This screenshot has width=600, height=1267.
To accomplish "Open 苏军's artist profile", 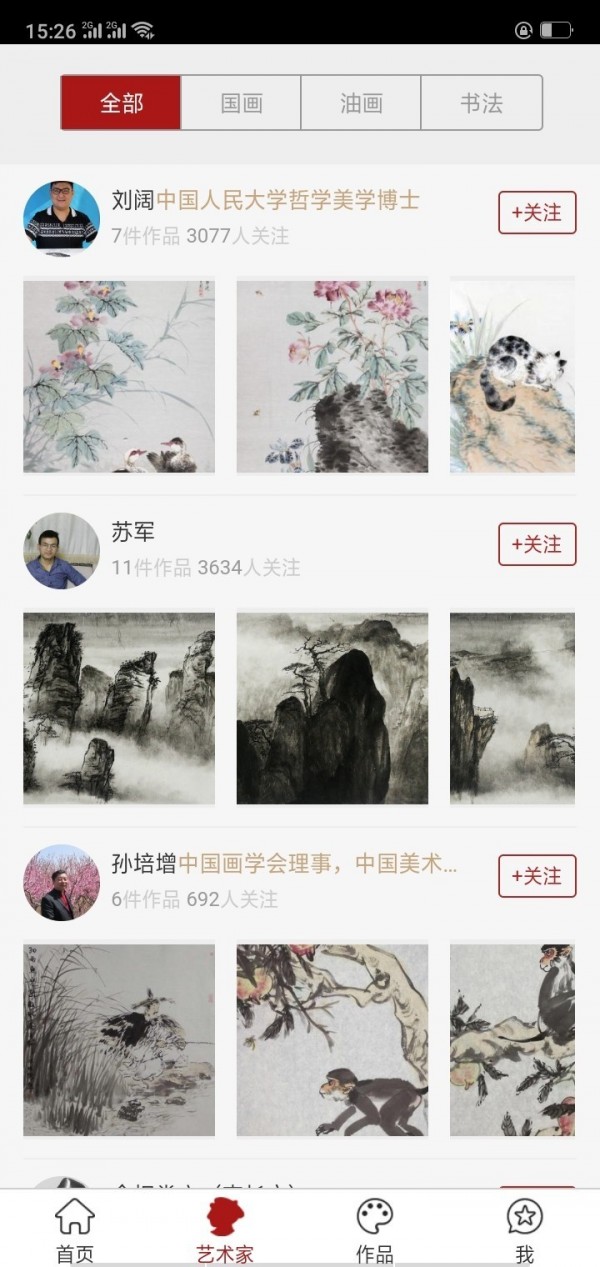I will point(62,550).
